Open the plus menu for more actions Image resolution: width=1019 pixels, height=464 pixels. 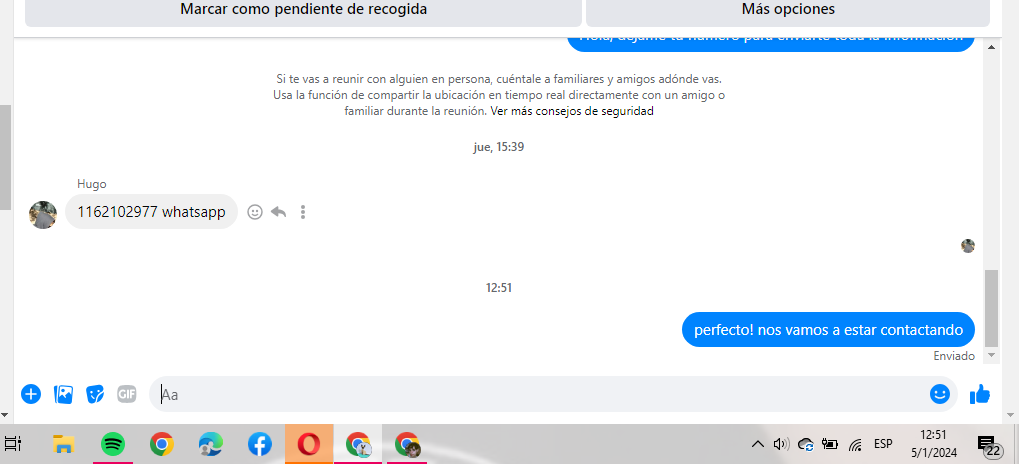click(31, 394)
